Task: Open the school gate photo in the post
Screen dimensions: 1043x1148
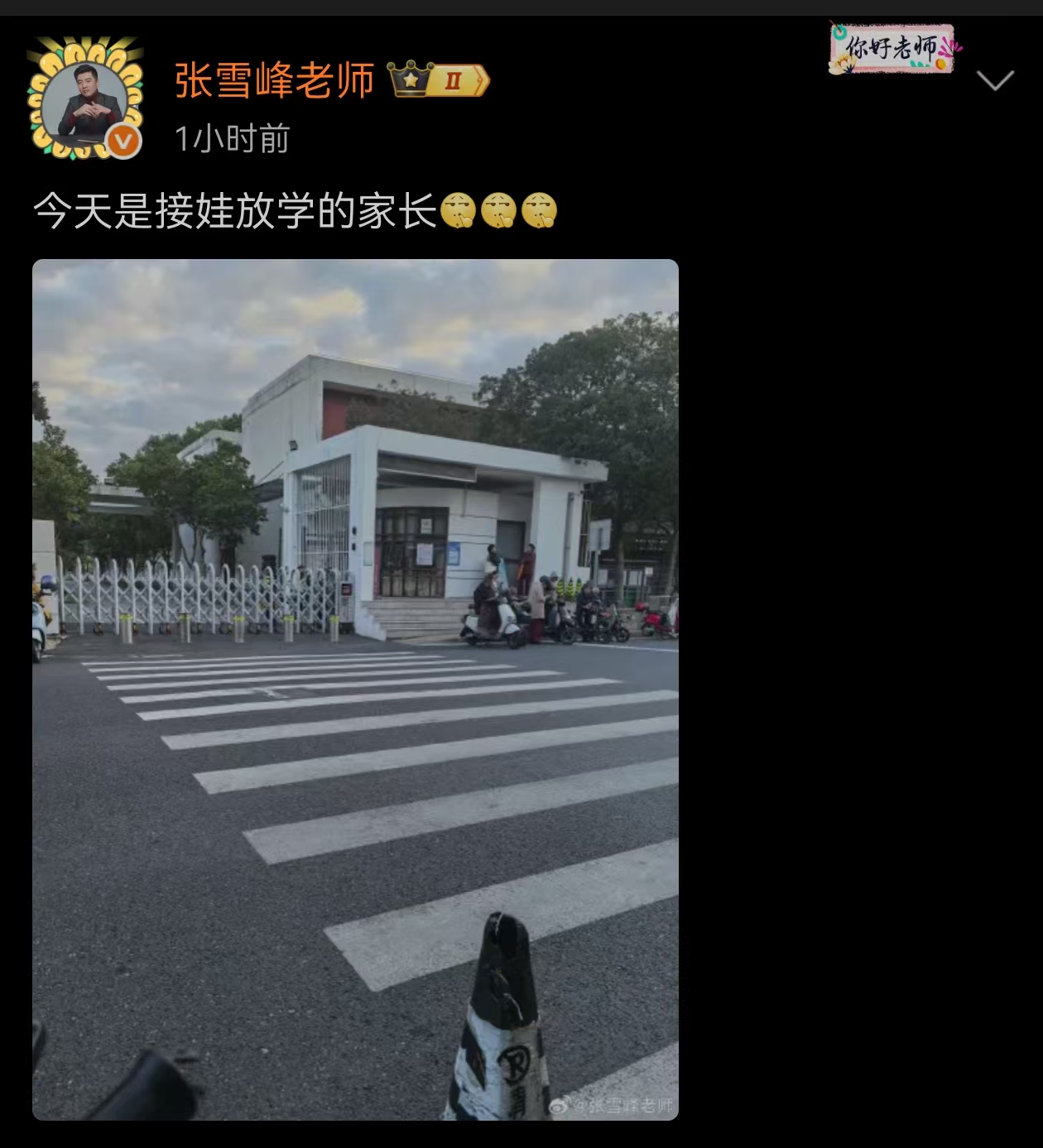Action: (x=355, y=689)
